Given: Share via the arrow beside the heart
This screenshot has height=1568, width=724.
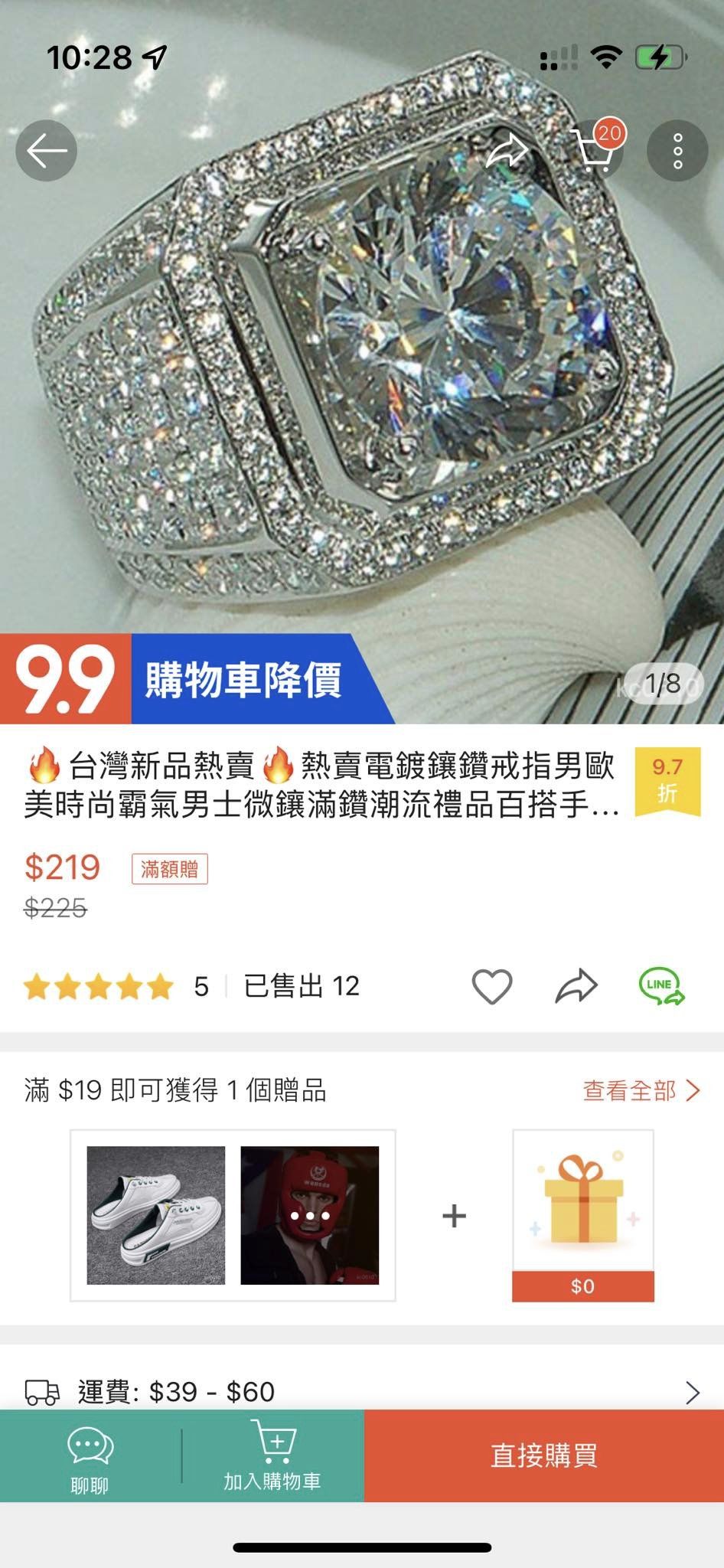Looking at the screenshot, I should 576,986.
